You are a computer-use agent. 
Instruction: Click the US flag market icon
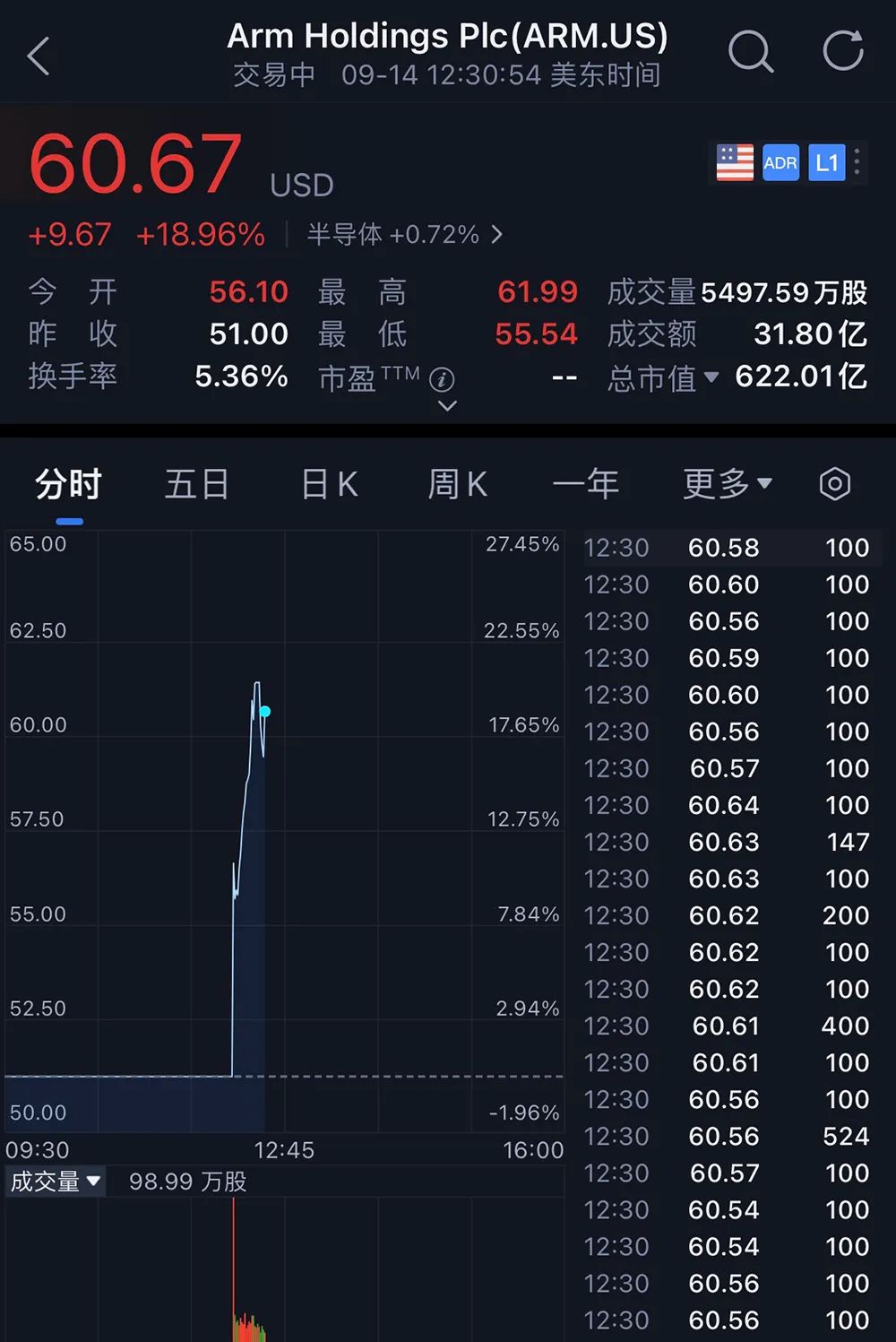tap(734, 162)
